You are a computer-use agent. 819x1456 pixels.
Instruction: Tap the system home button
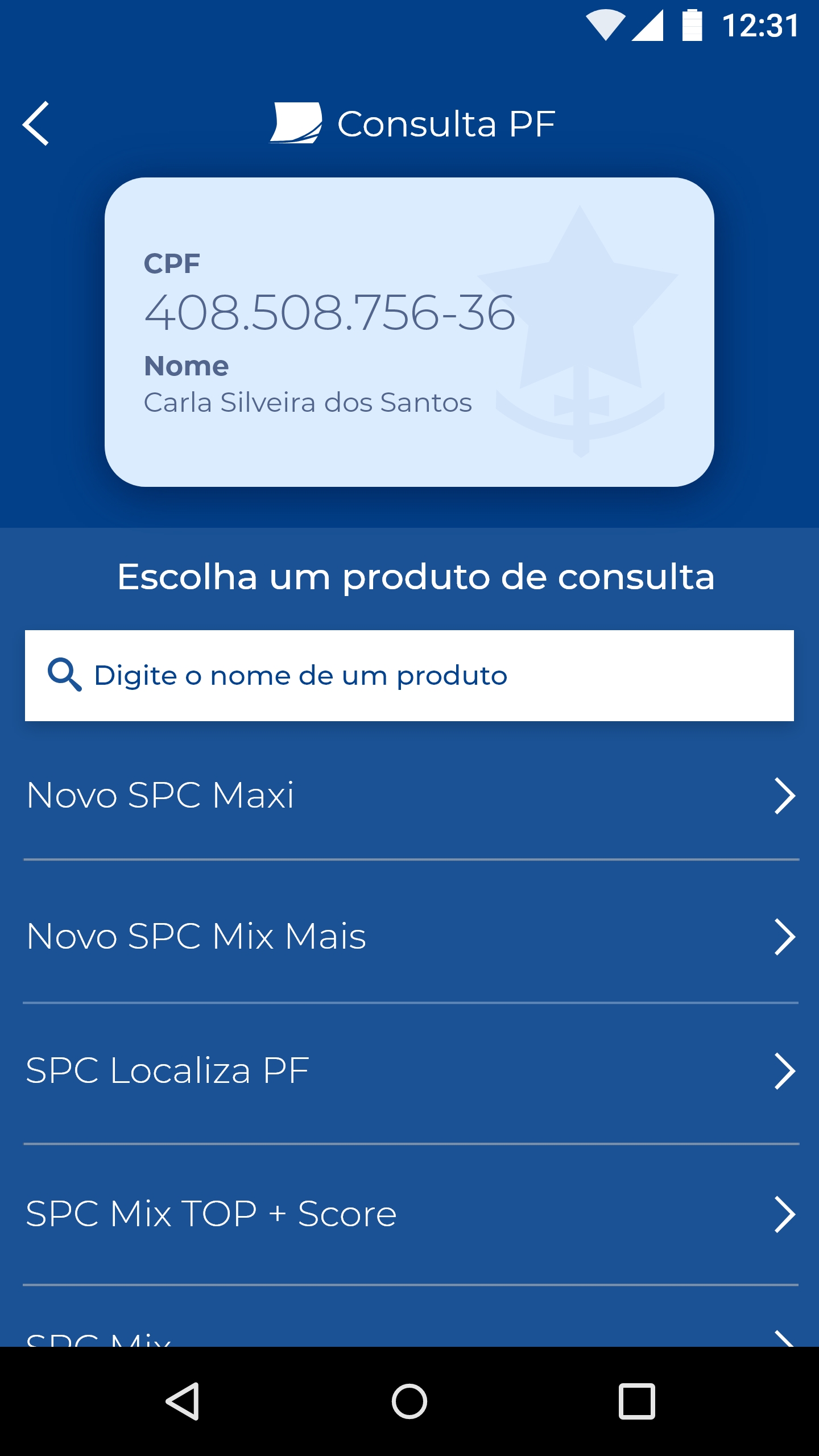[x=409, y=1401]
